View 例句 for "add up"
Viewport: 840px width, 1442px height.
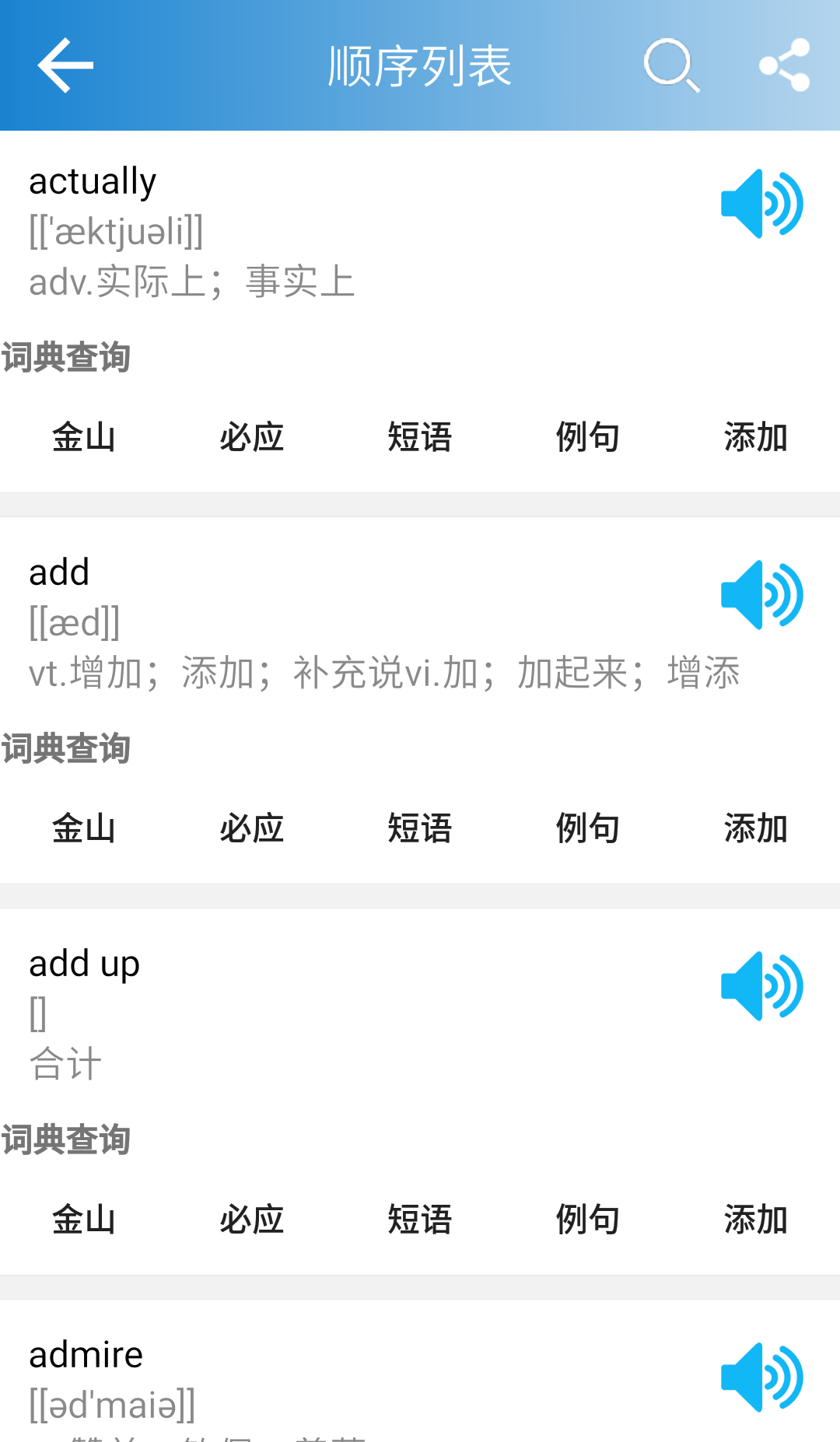[x=588, y=1220]
